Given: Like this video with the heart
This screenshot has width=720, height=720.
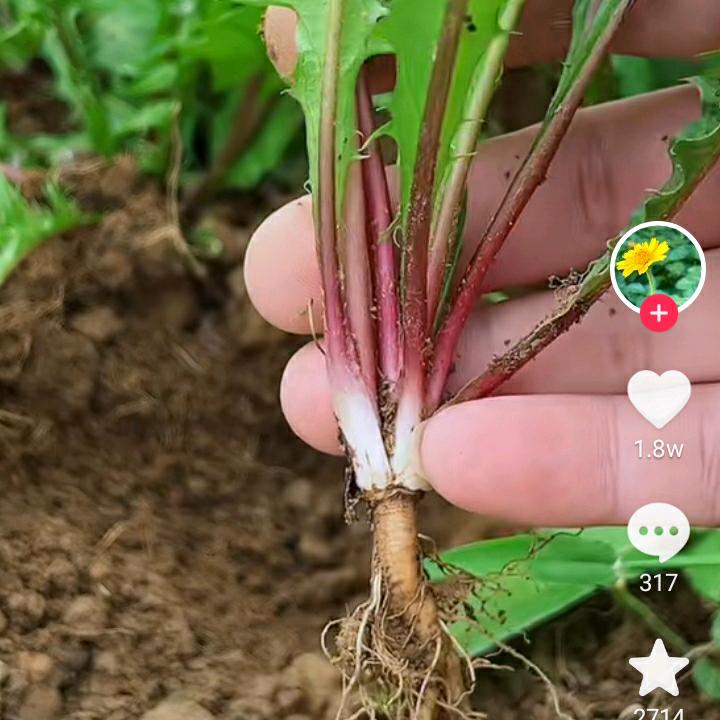Looking at the screenshot, I should click(x=659, y=398).
